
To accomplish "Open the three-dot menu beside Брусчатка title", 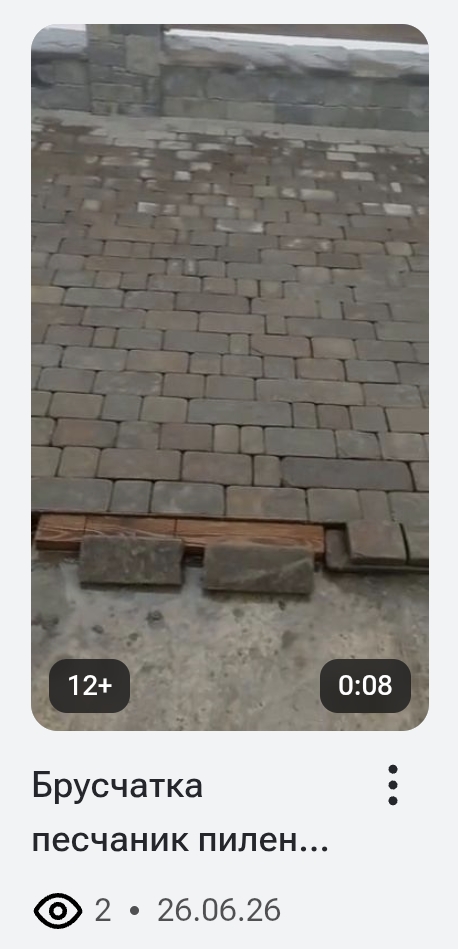I will pyautogui.click(x=393, y=785).
